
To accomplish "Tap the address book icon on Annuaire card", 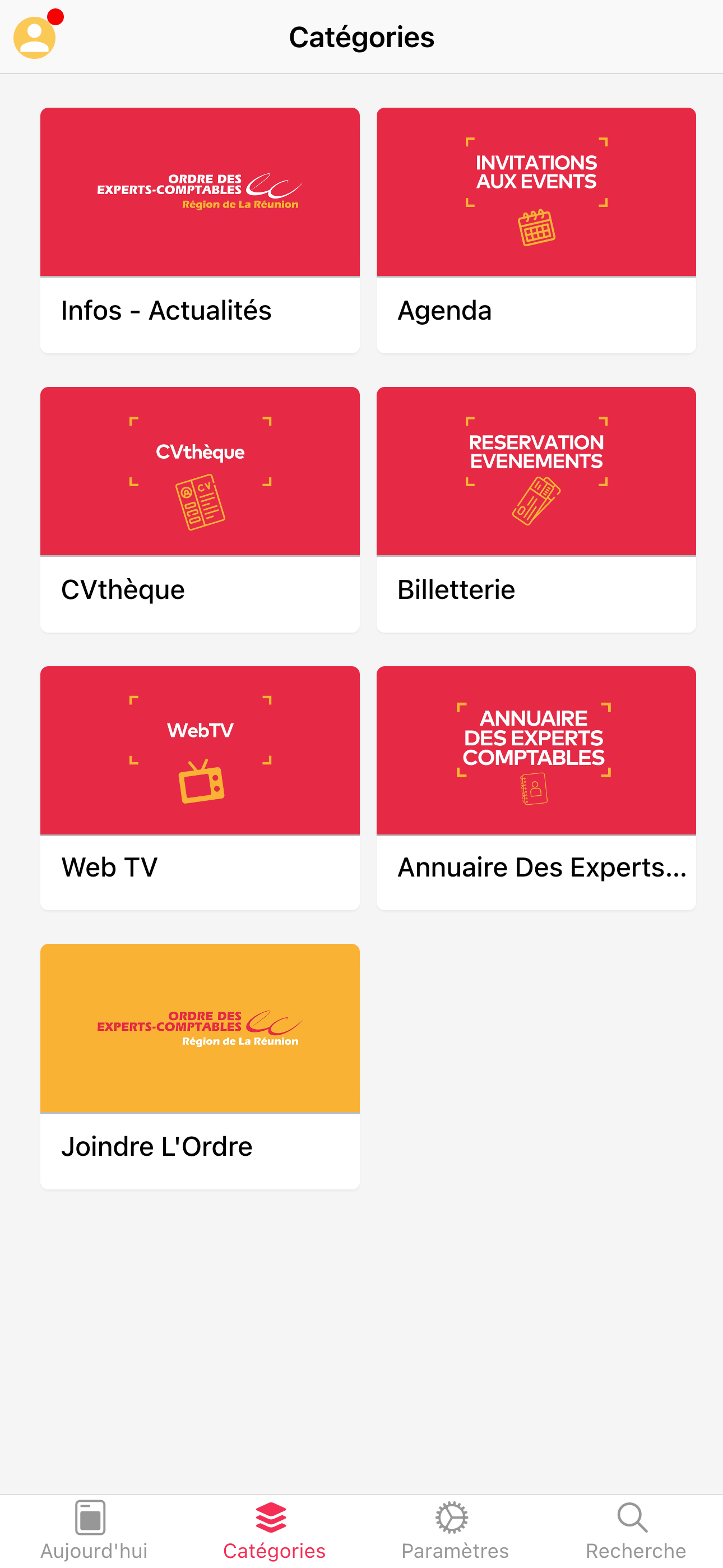I will point(533,790).
